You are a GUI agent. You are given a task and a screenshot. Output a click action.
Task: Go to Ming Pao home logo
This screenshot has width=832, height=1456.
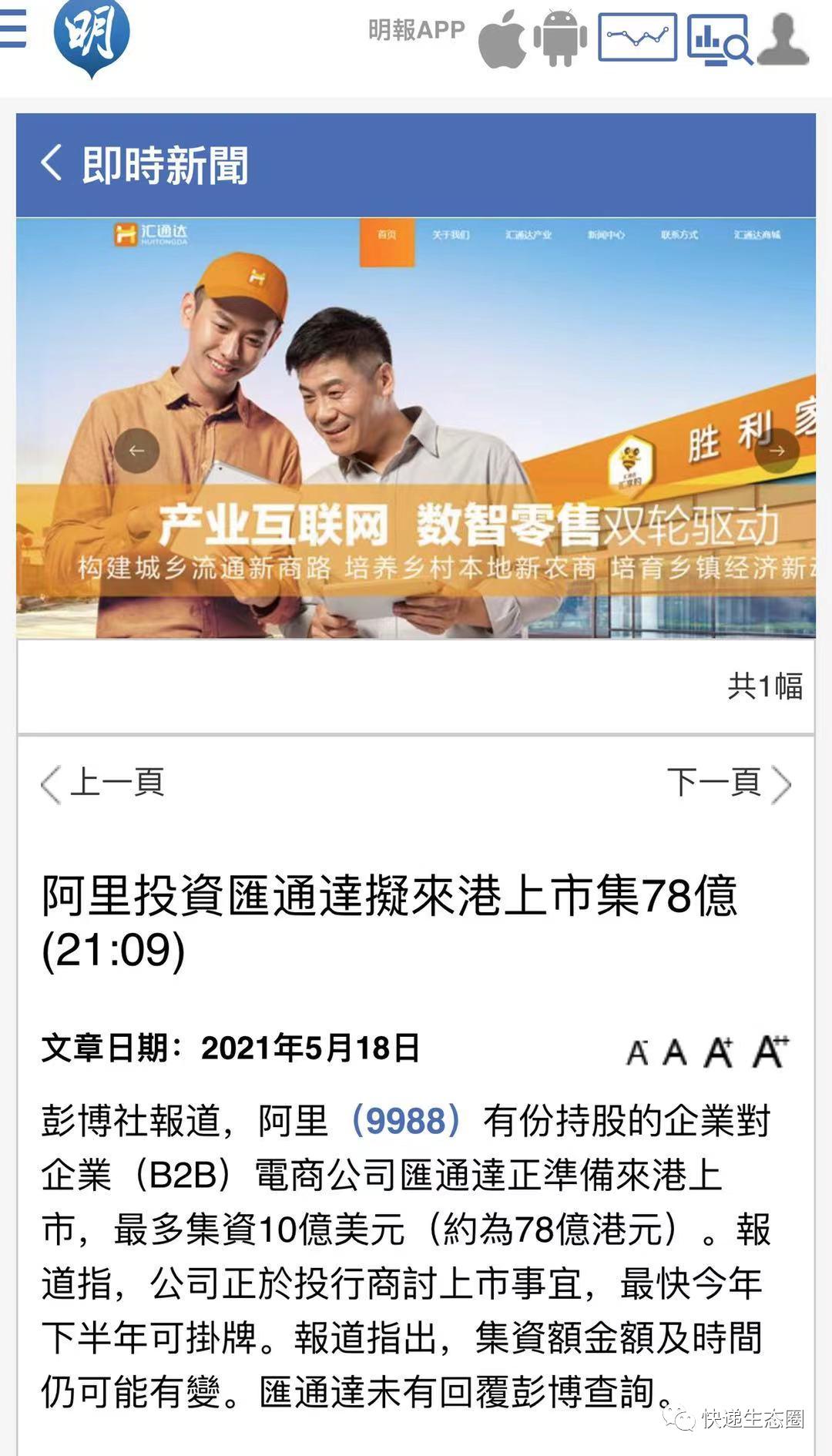[91, 35]
